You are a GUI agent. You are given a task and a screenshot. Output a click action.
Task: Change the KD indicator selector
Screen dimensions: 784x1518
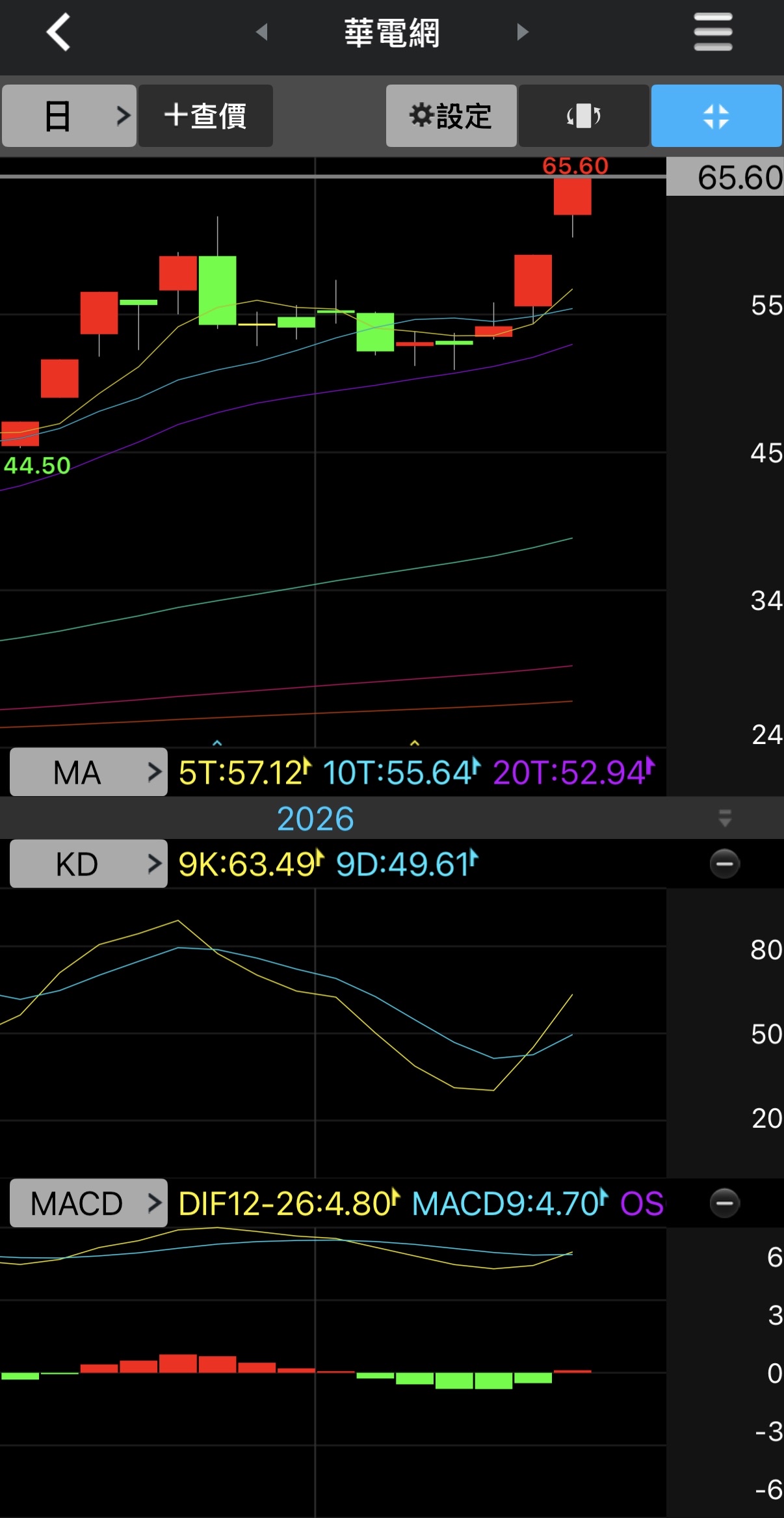tap(88, 864)
